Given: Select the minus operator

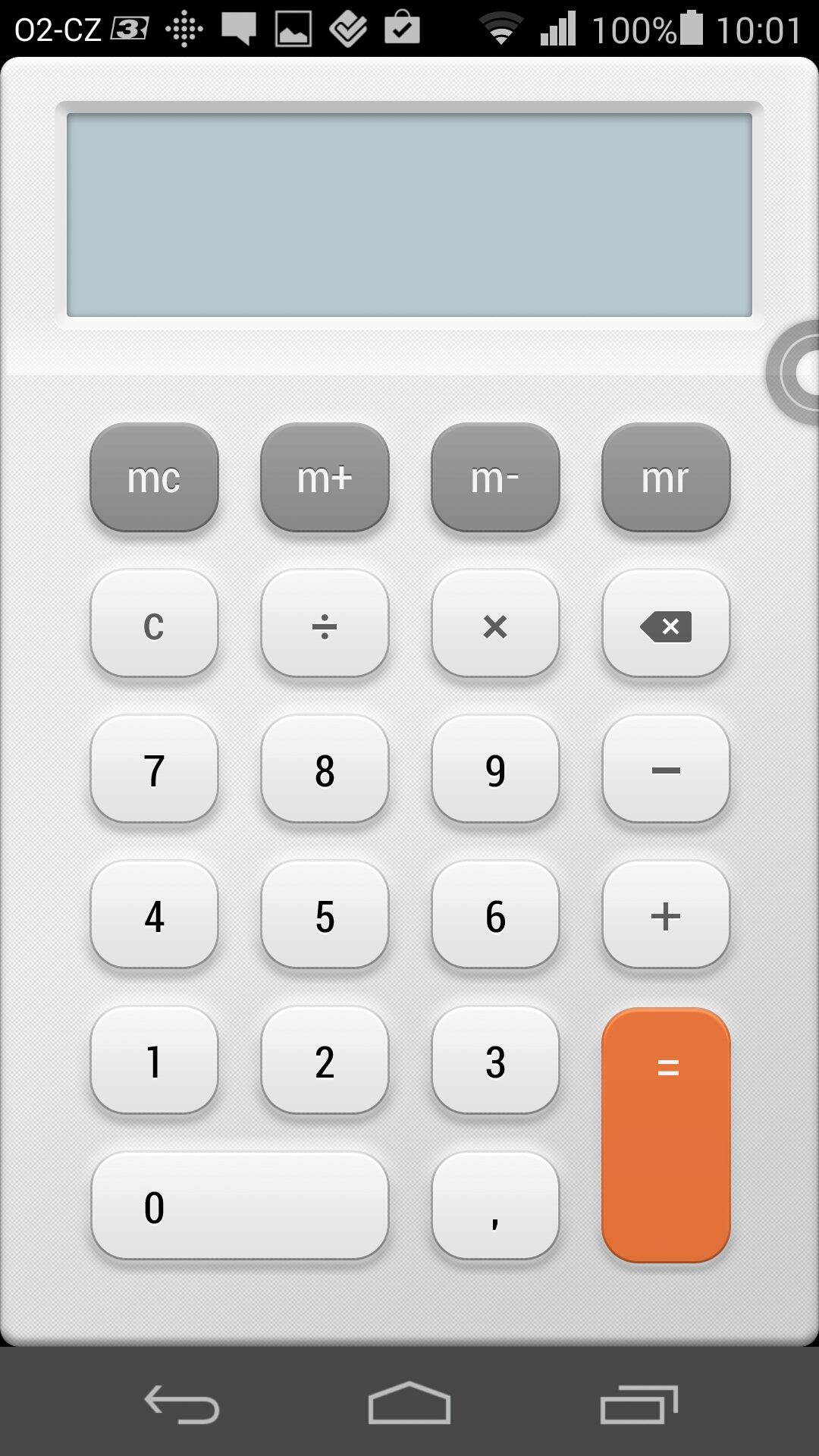Looking at the screenshot, I should (666, 770).
